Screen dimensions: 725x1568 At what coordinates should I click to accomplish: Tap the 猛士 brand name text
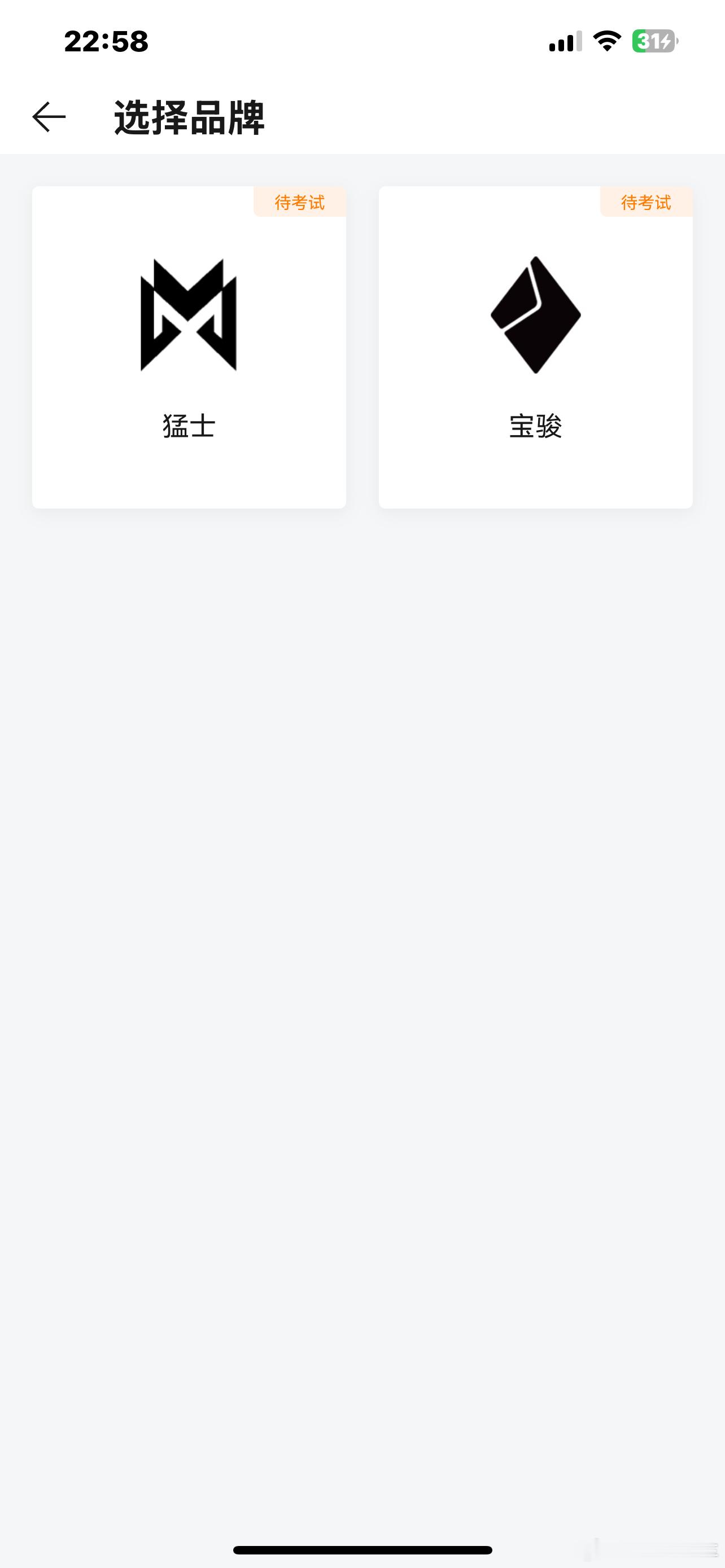click(189, 427)
